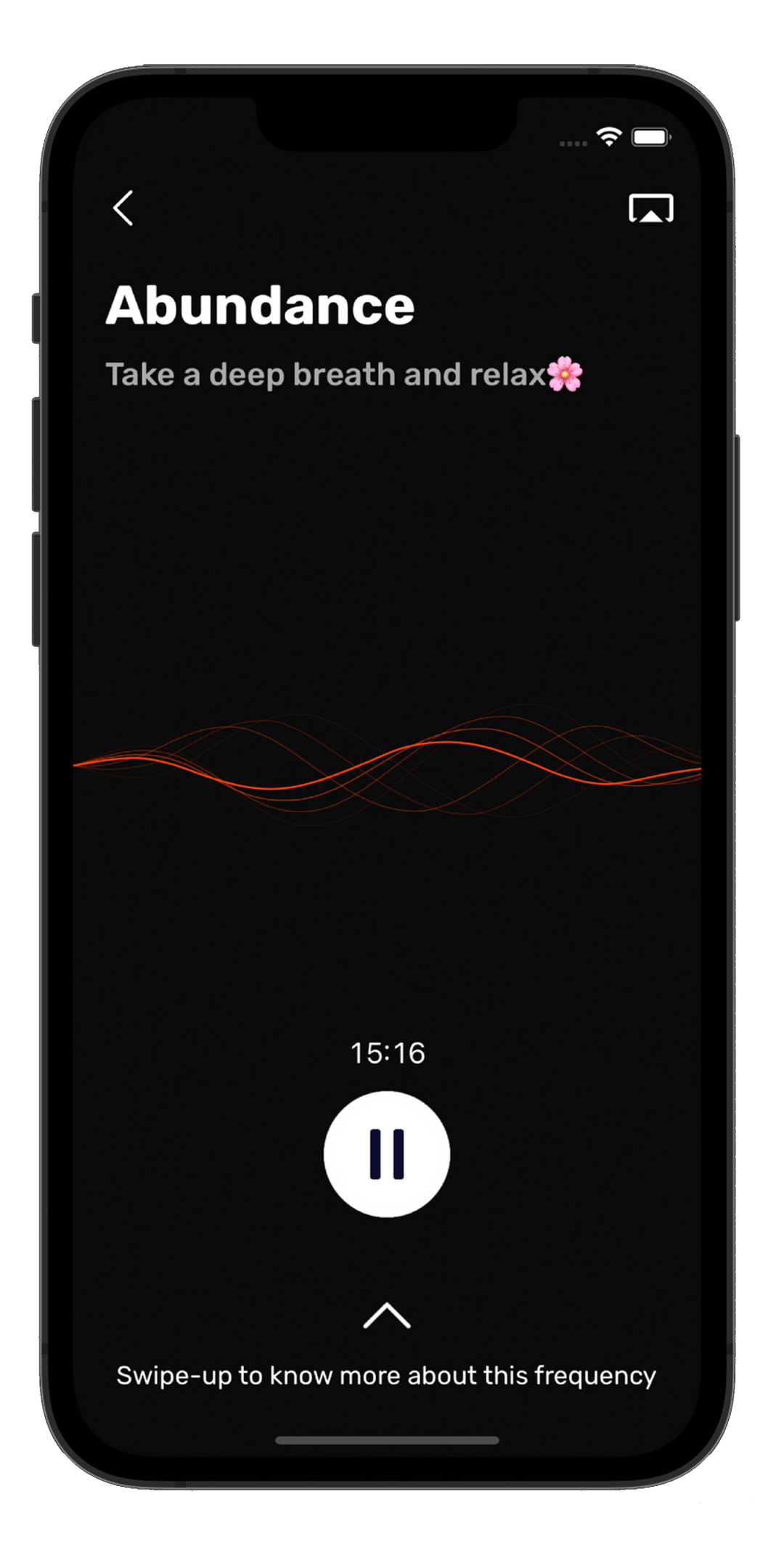Collapse back to previous screen using back arrow
The height and width of the screenshot is (1568, 784).
[x=123, y=208]
